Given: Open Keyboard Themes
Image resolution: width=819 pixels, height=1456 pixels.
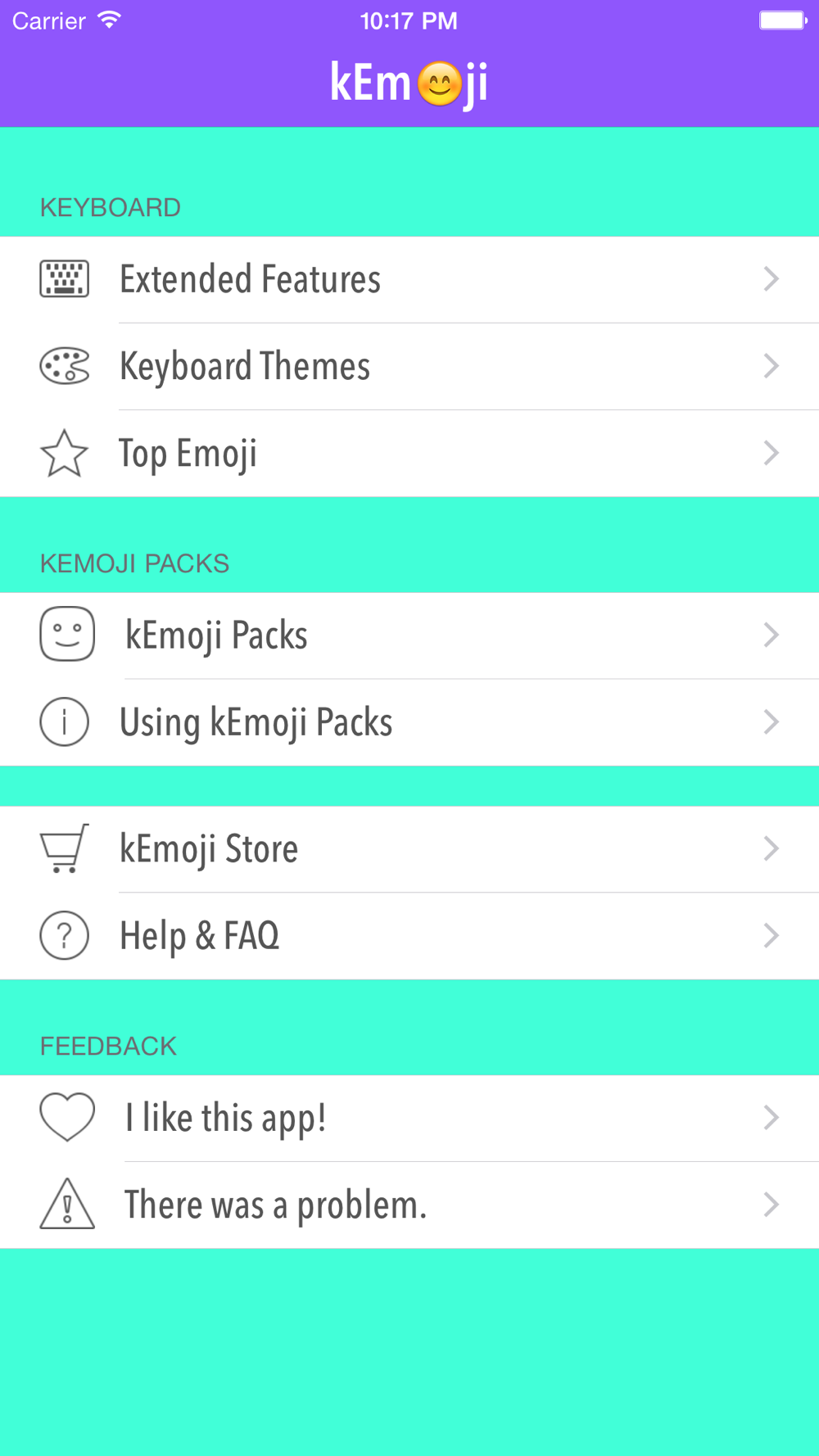Looking at the screenshot, I should (409, 366).
